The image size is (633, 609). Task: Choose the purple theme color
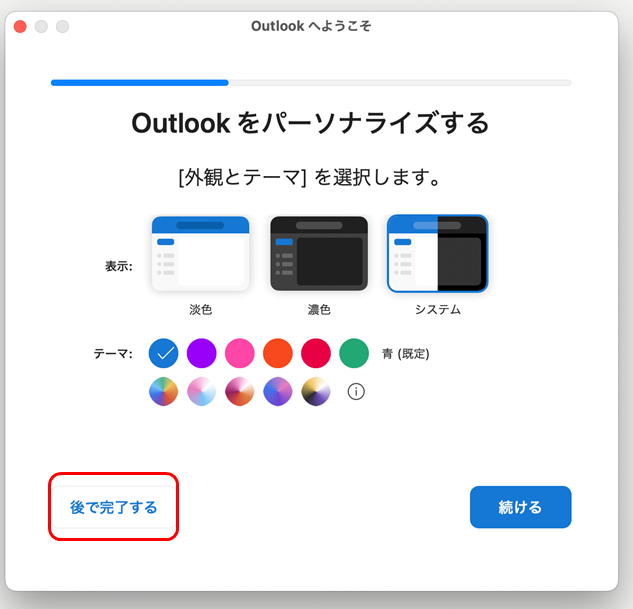[x=202, y=354]
